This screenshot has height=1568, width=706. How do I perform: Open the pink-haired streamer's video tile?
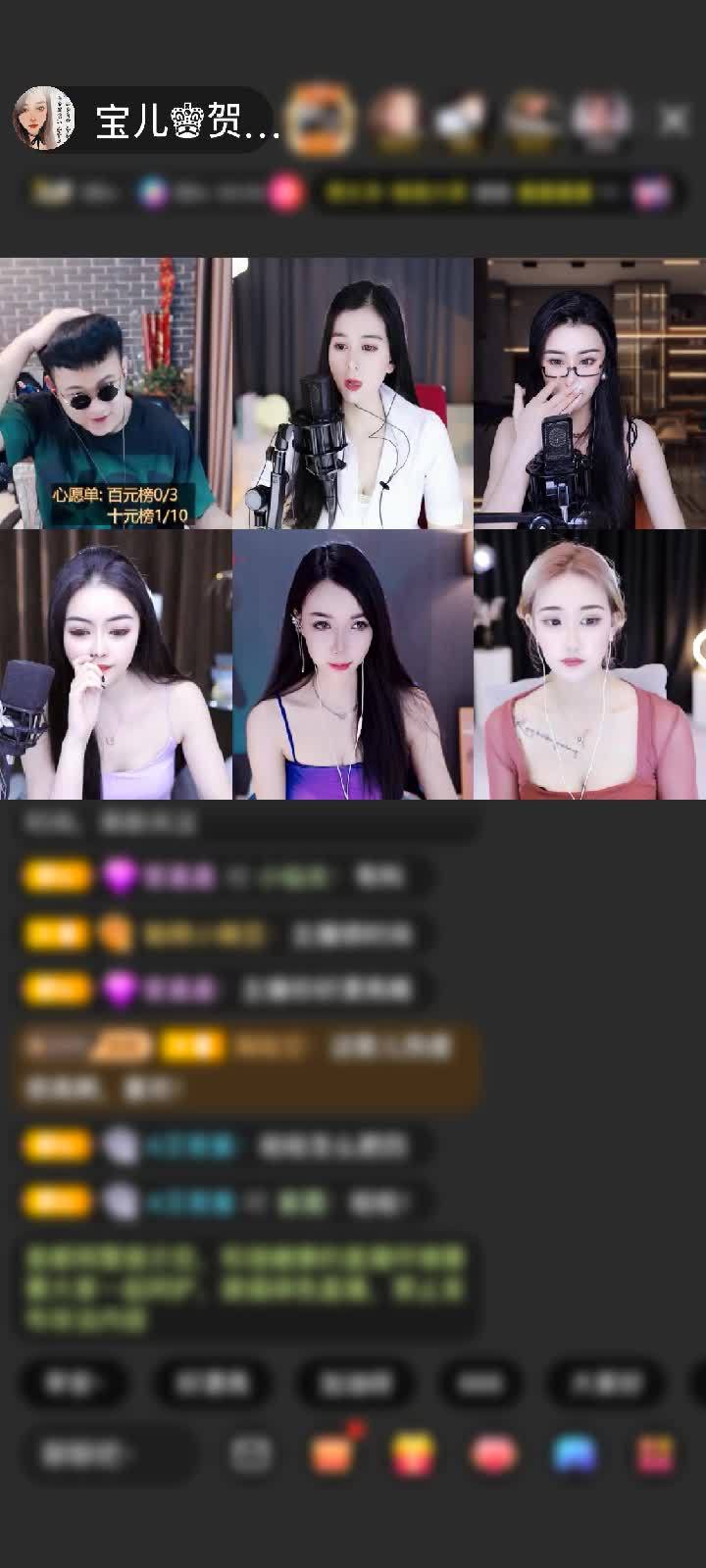coord(589,664)
